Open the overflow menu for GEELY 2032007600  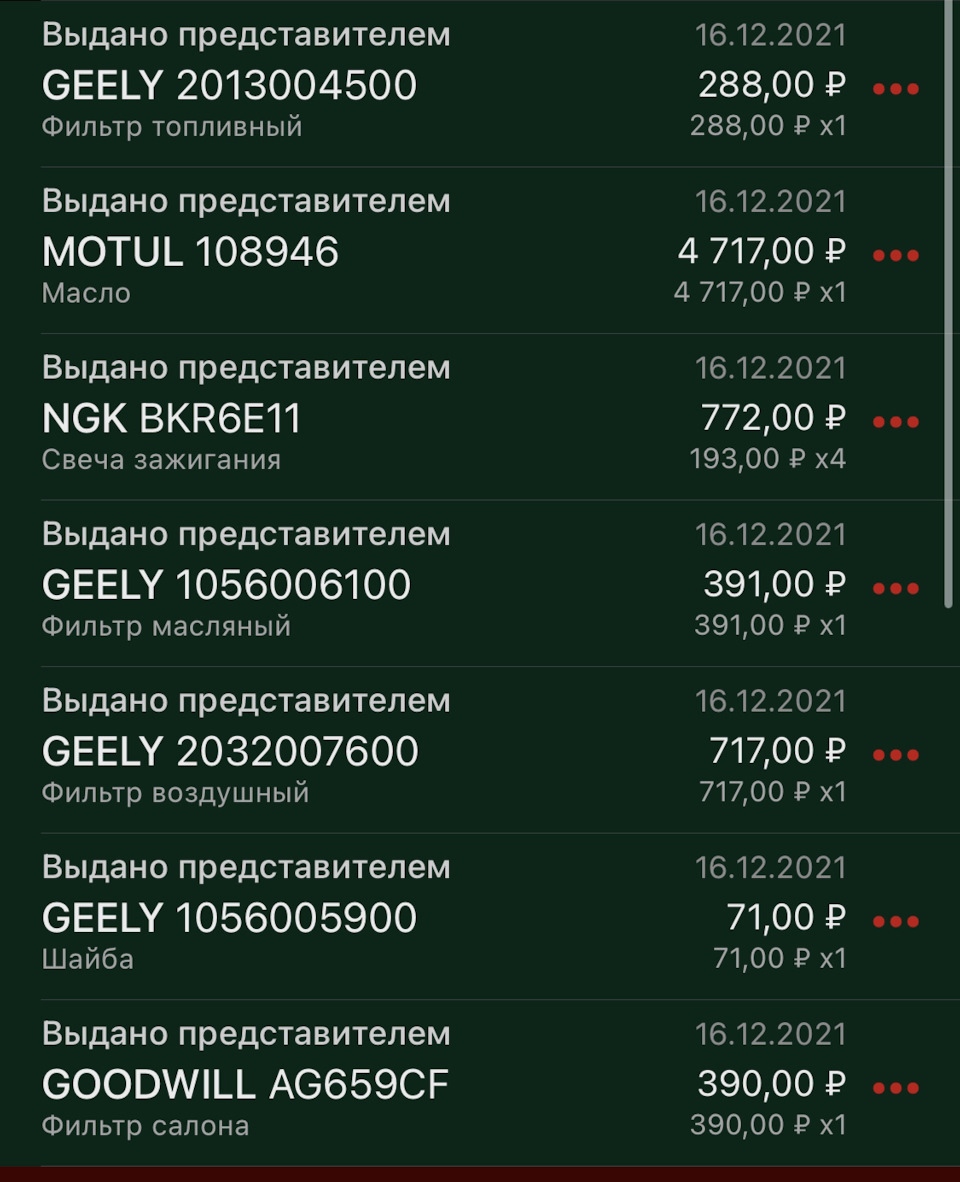[895, 755]
